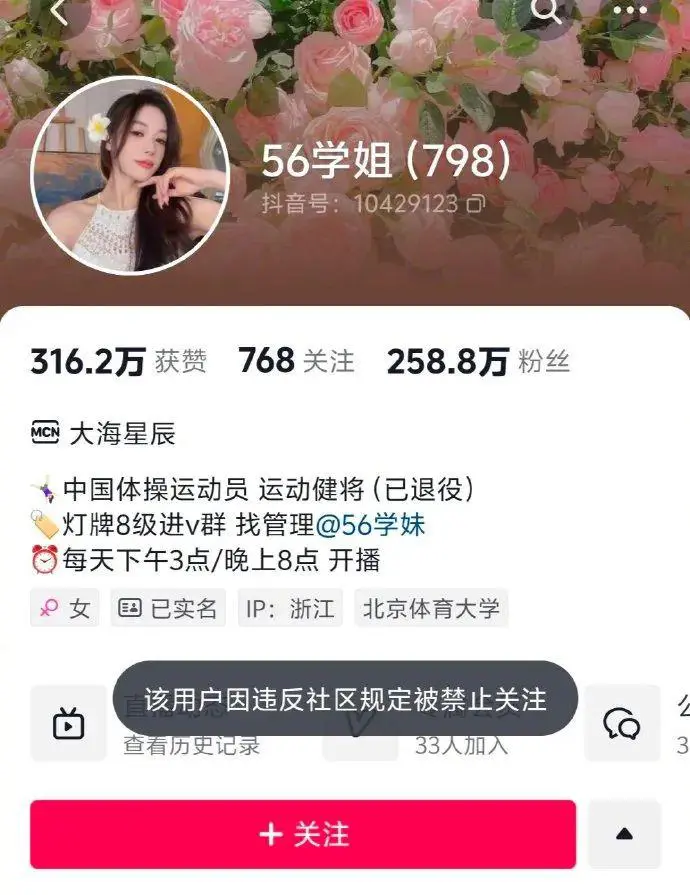This screenshot has height=895, width=690.
Task: Open live history via 查看历史记录
Action: 191,745
